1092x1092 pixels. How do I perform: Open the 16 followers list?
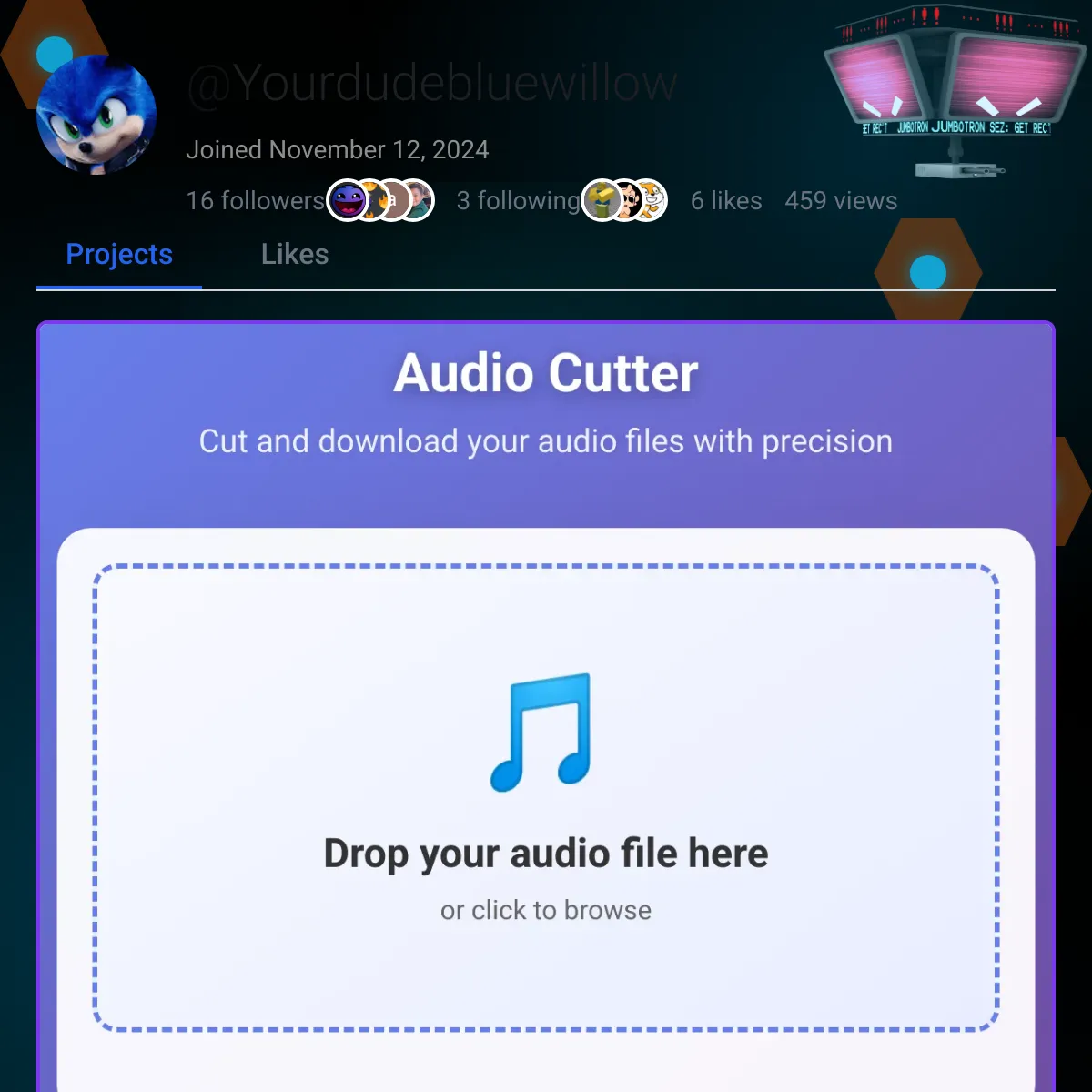(x=255, y=201)
